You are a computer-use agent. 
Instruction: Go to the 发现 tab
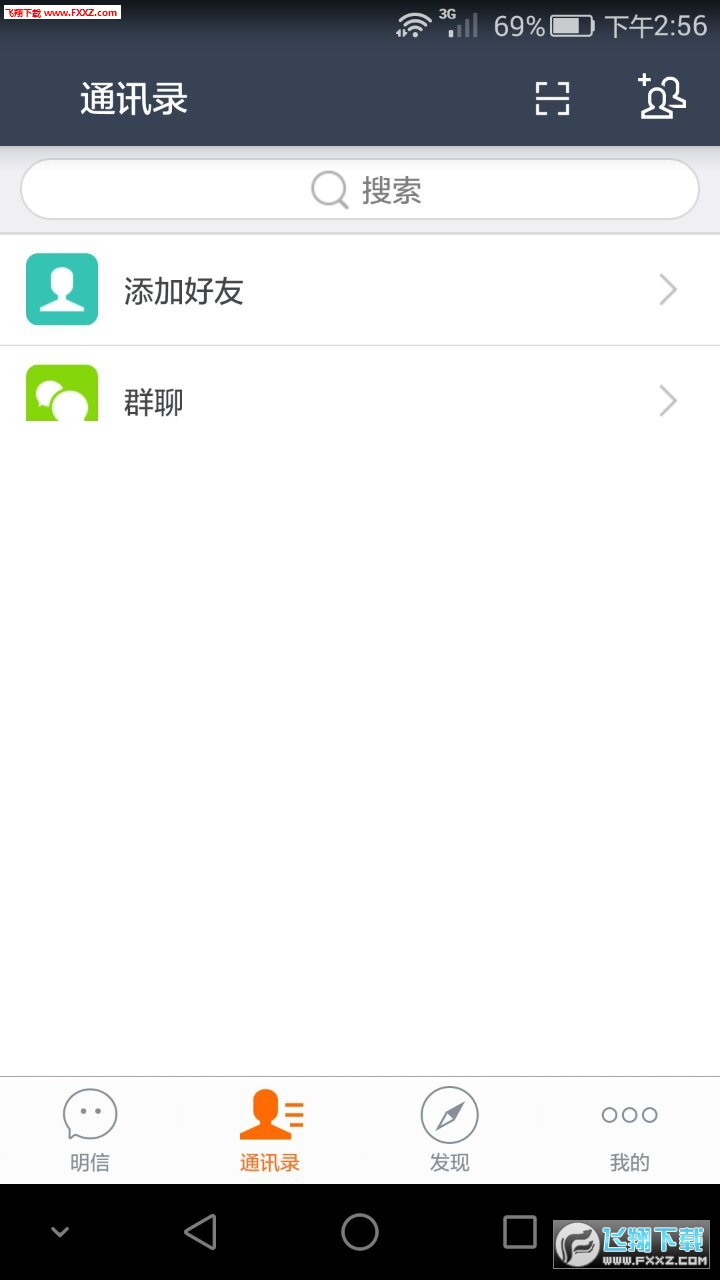(x=450, y=1131)
